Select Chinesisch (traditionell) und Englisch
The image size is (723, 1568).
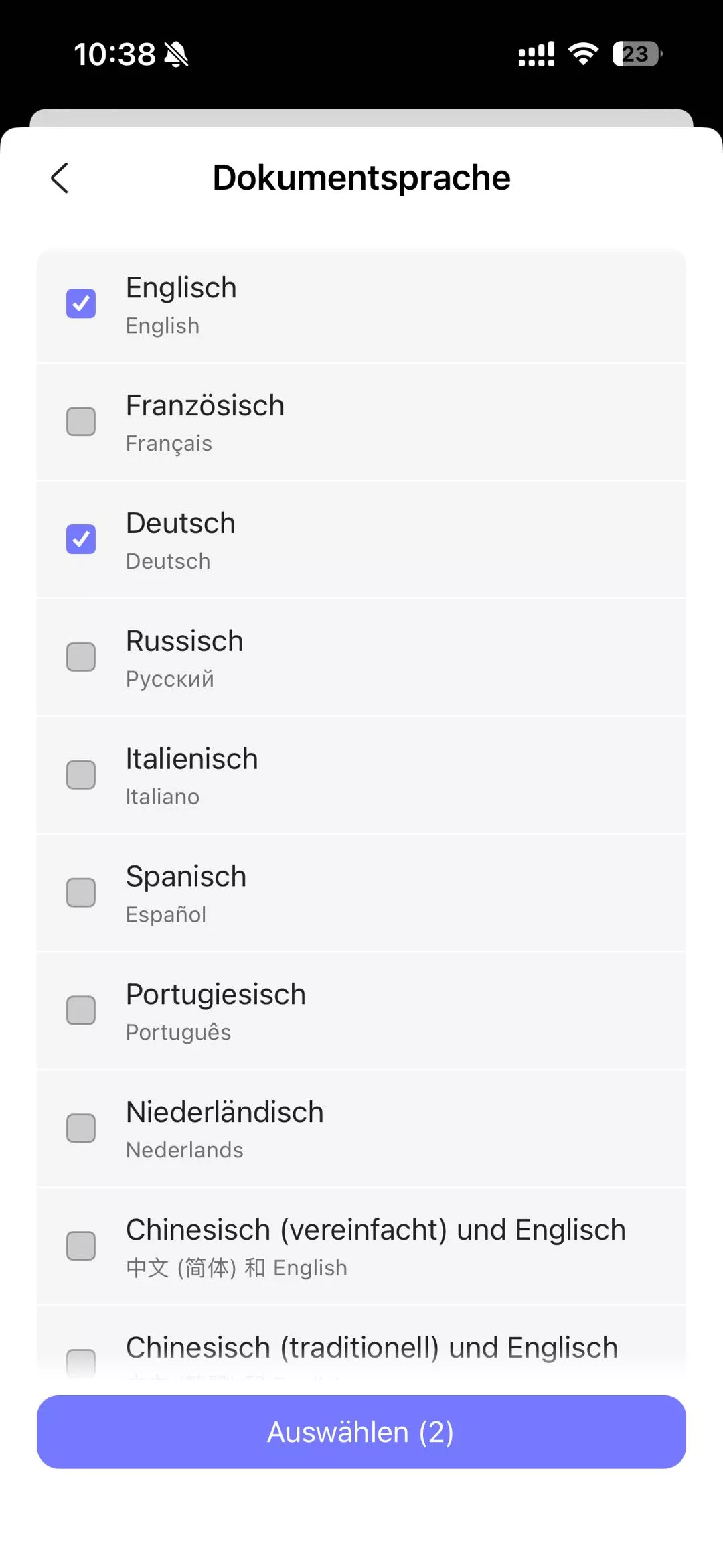(x=81, y=1361)
